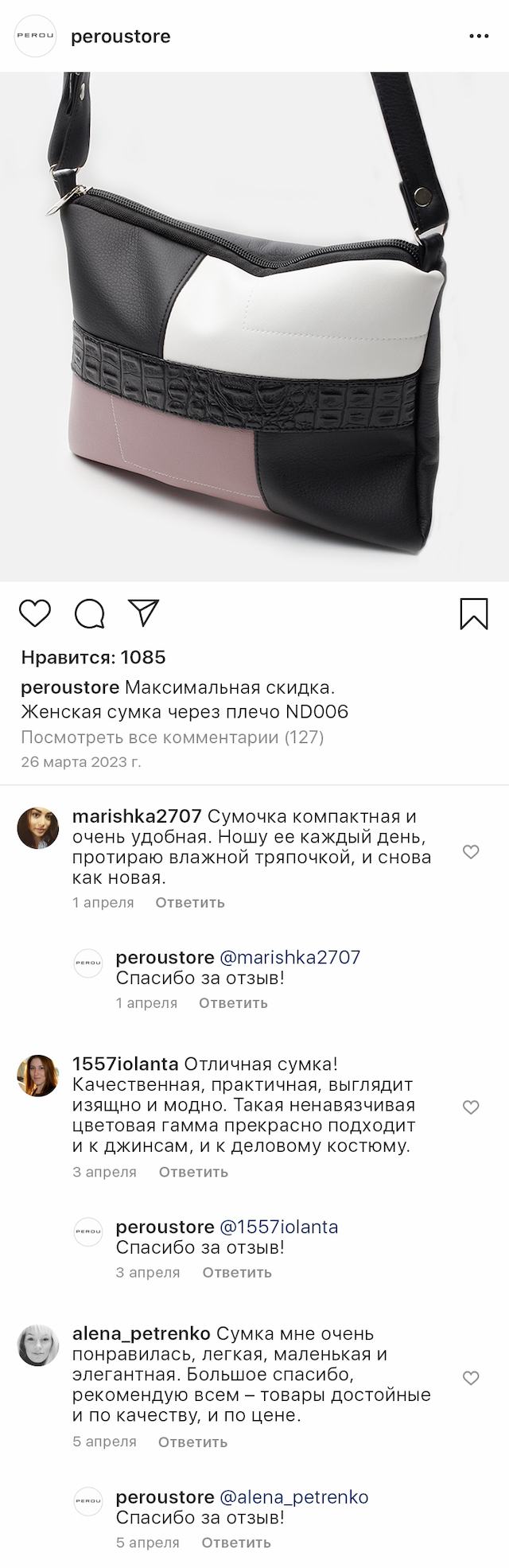Viewport: 509px width, 1568px height.
Task: Reply to 1557iolanta's comment
Action: point(193,1172)
